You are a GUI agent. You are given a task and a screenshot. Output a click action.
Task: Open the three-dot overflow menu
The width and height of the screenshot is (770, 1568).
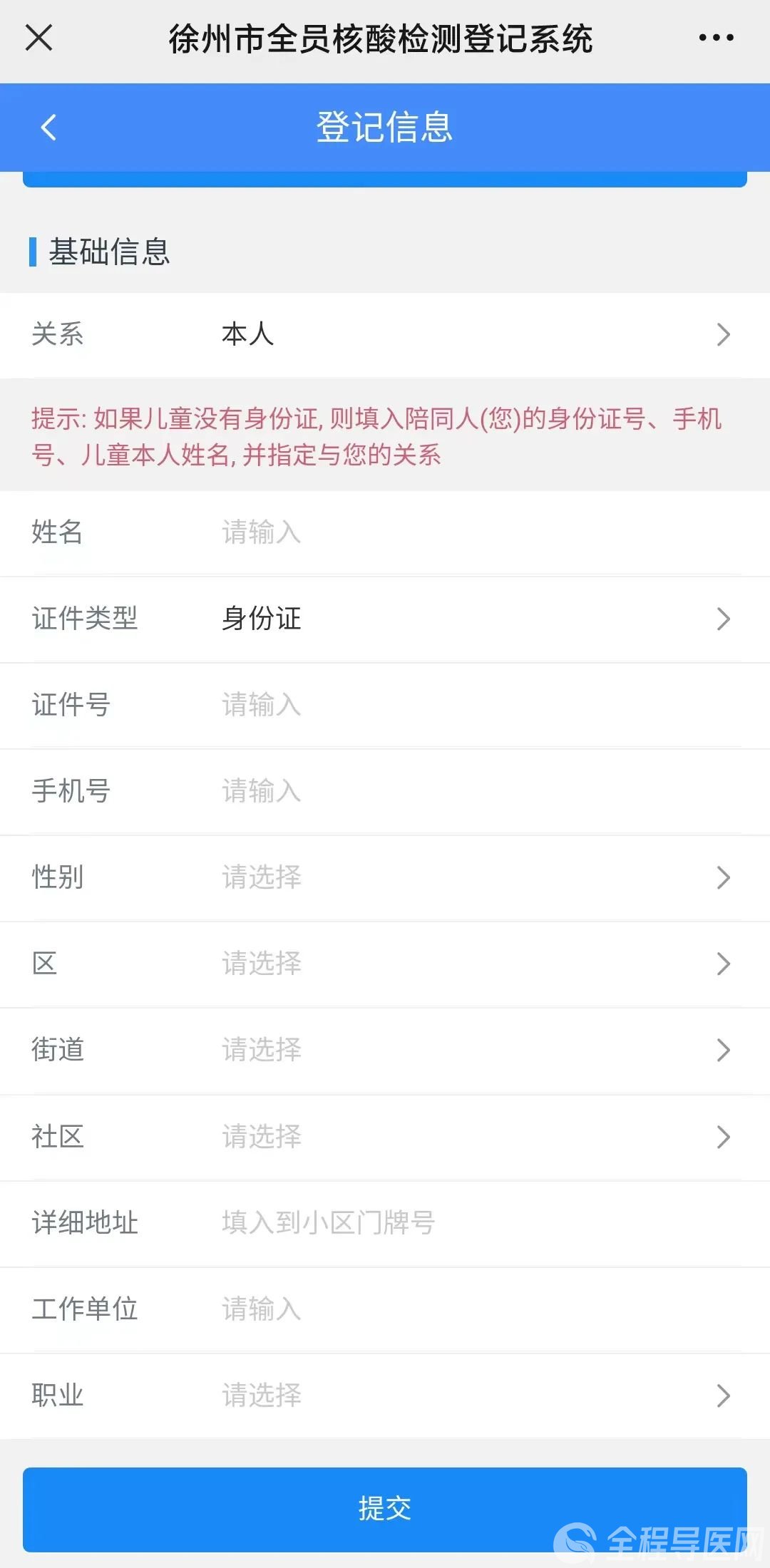pos(716,38)
